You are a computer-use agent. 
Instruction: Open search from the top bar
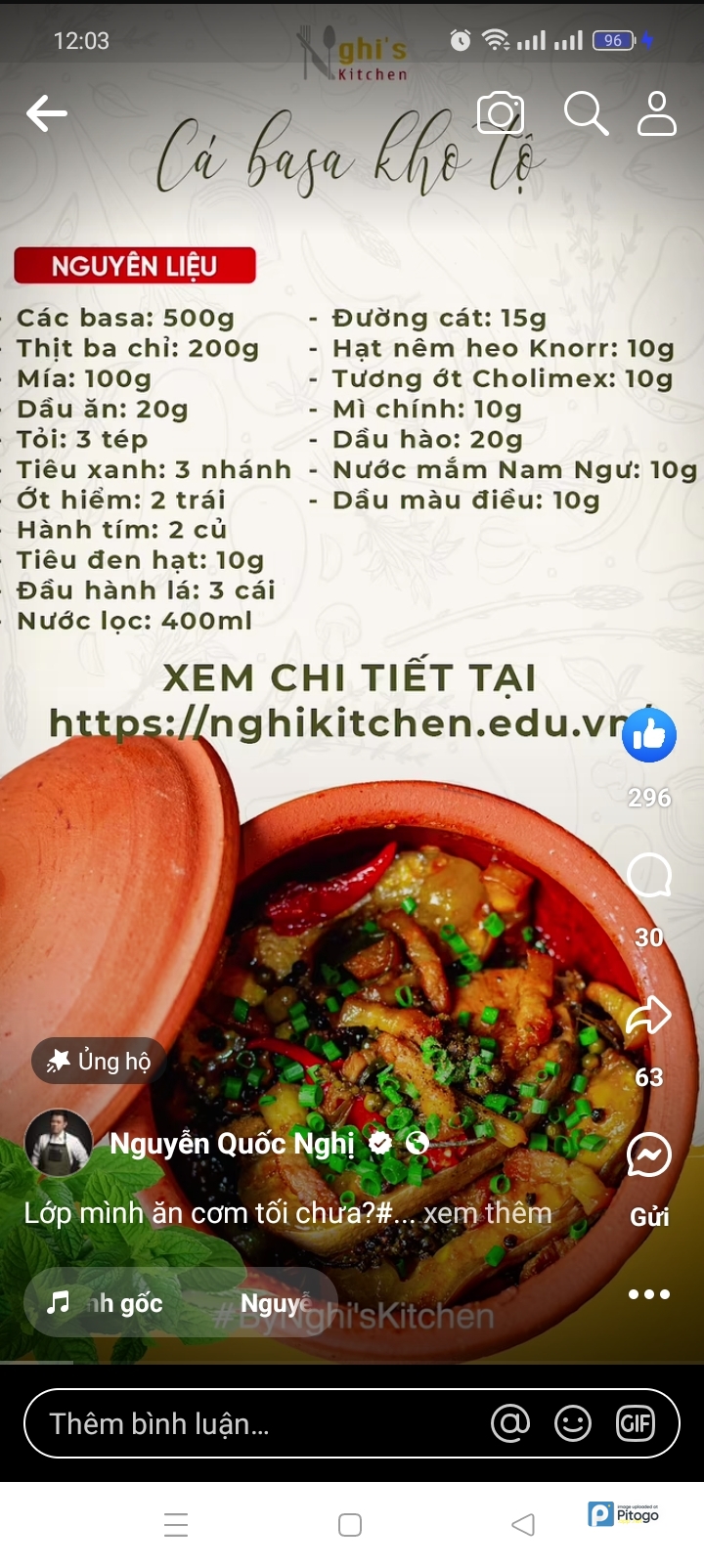(x=586, y=113)
